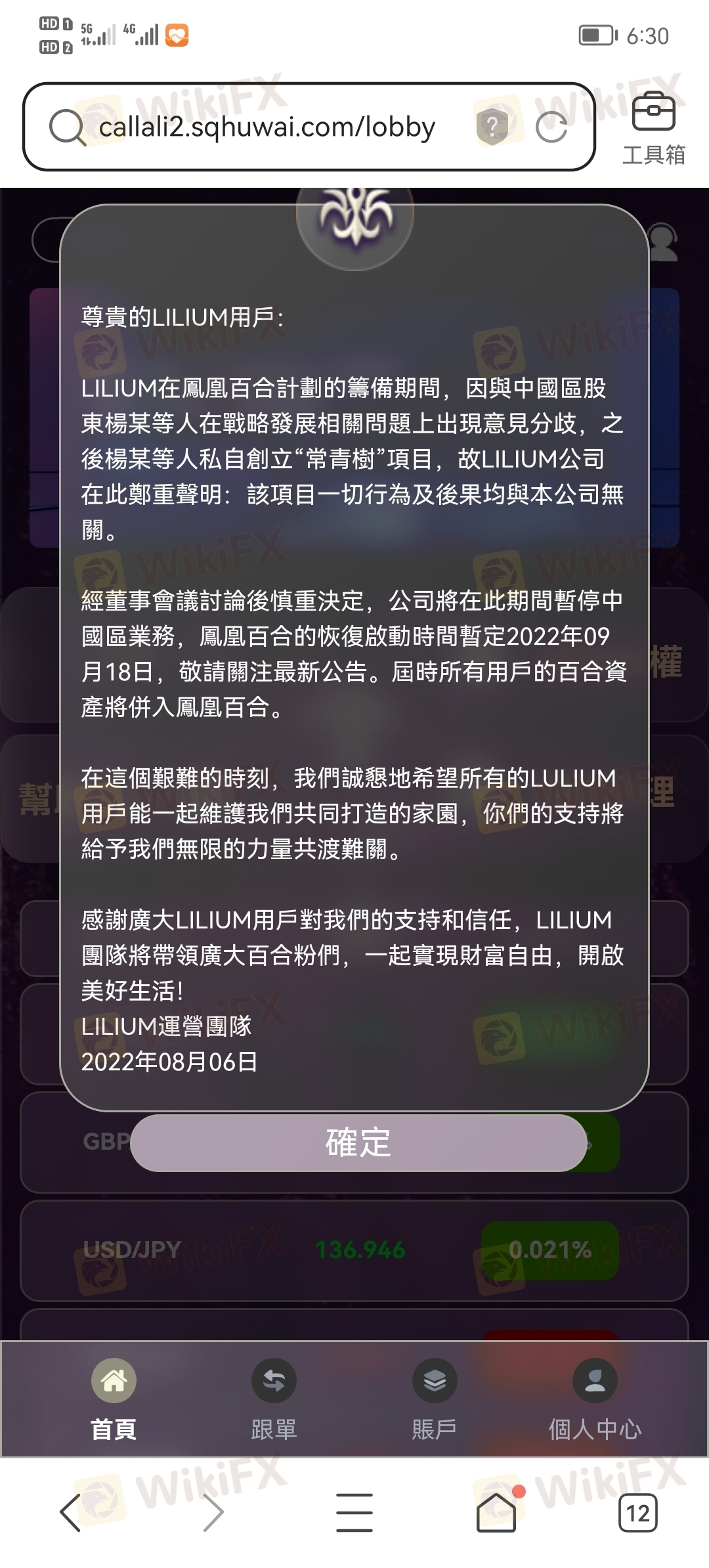709x1568 pixels.
Task: Go back to previous page in browser
Action: (71, 1513)
